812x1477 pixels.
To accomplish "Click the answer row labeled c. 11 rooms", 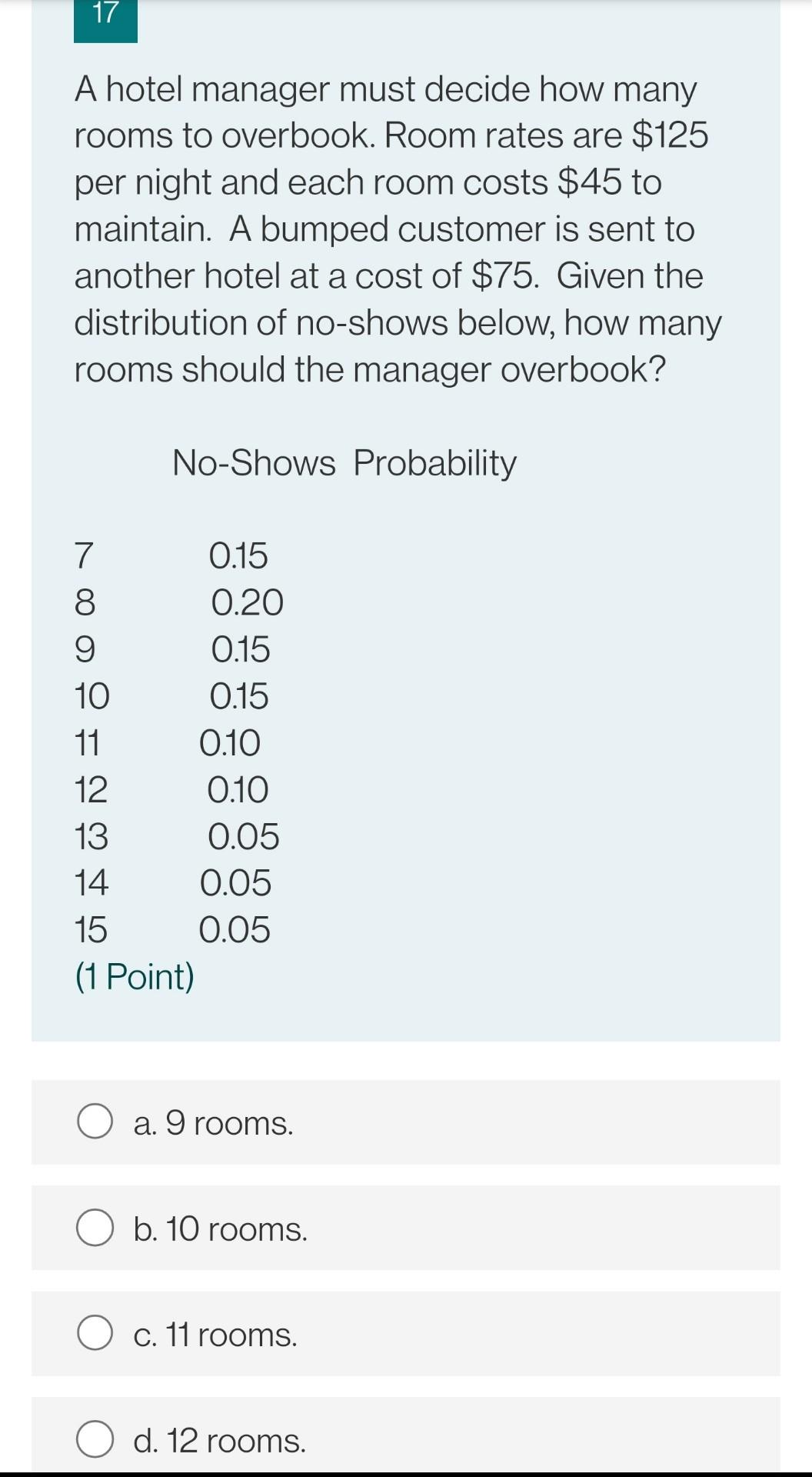I will (406, 1332).
